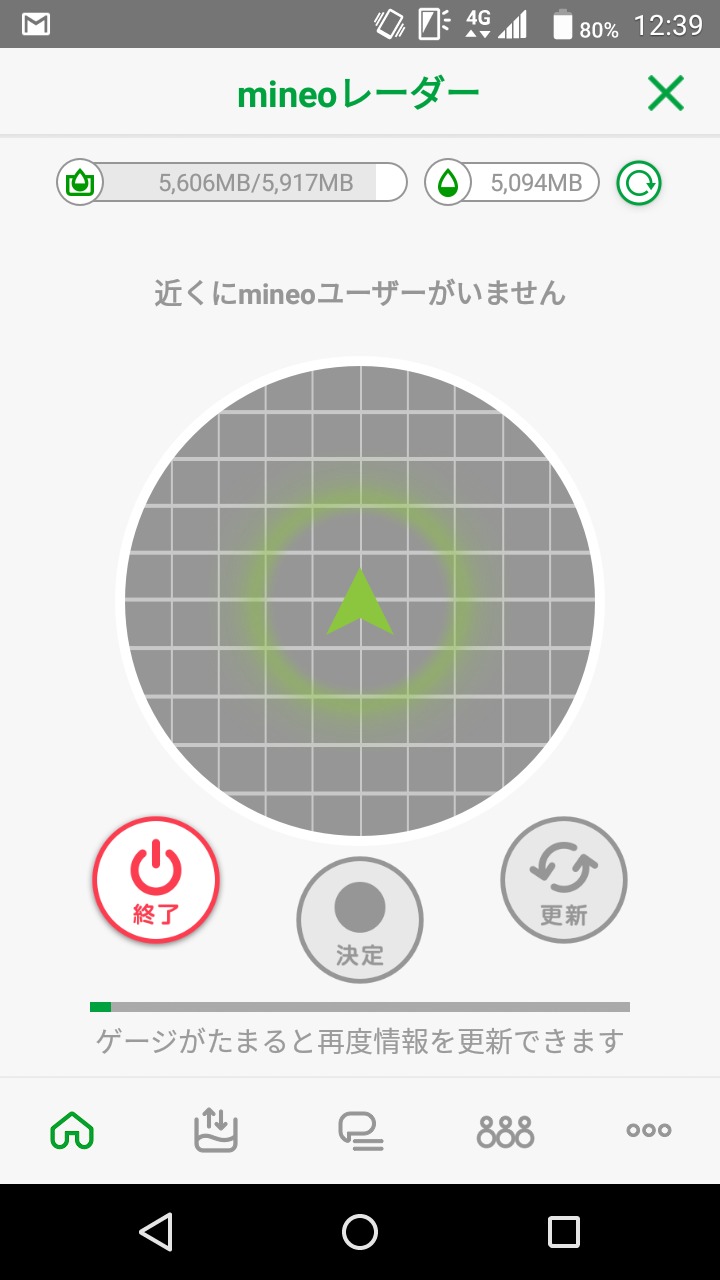Open the chat bubbles tab
Screen dimensions: 720x1280
pyautogui.click(x=360, y=1130)
